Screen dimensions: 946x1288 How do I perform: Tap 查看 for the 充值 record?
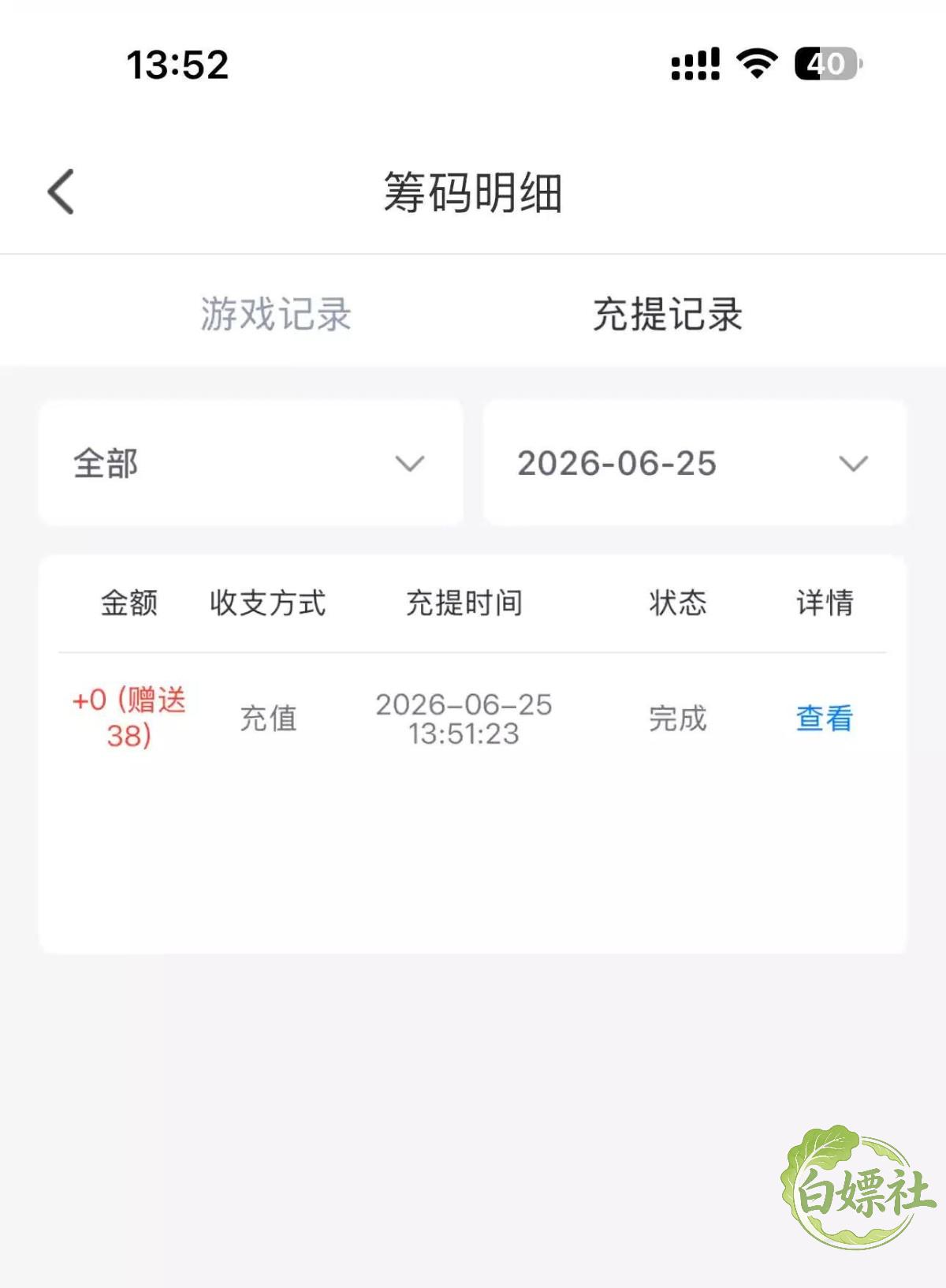tap(824, 719)
